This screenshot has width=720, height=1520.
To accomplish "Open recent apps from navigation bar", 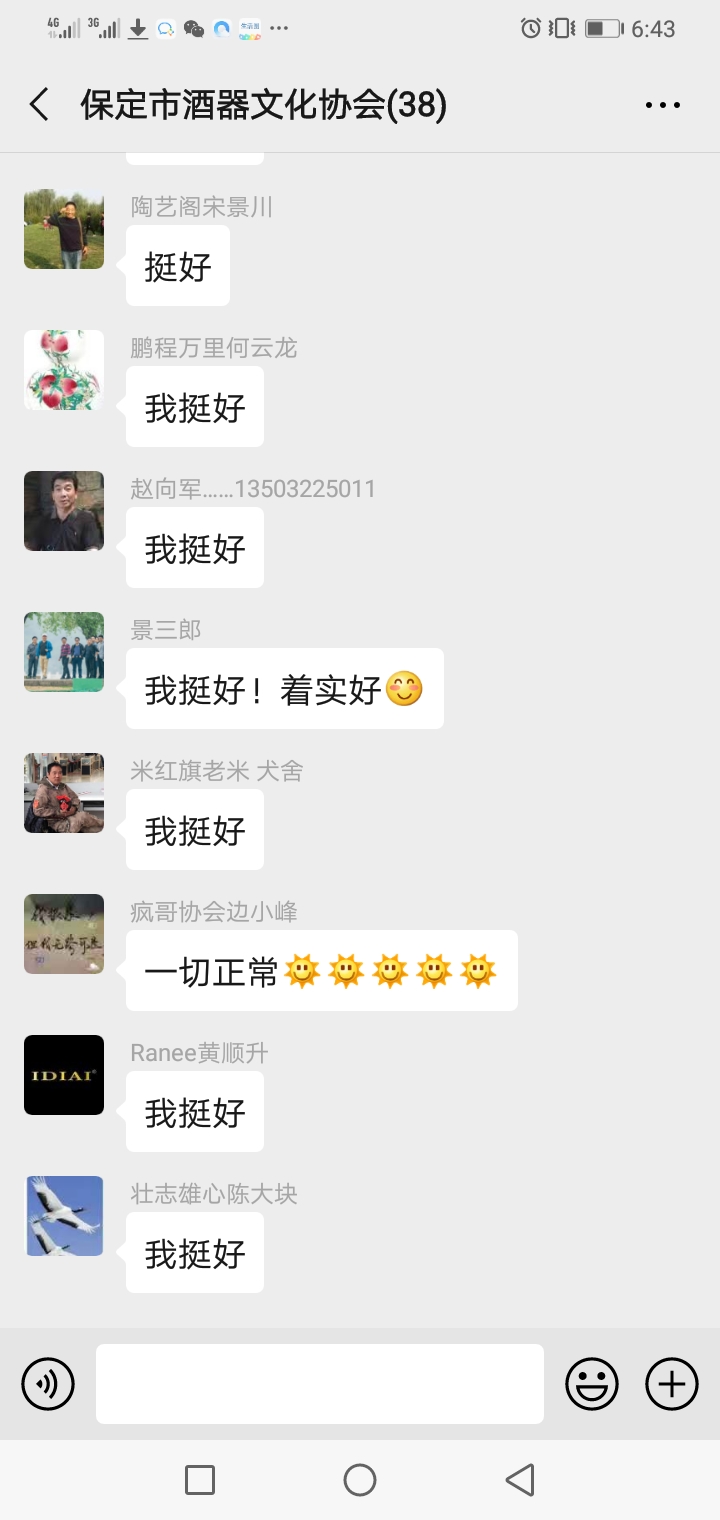I will pyautogui.click(x=200, y=1480).
